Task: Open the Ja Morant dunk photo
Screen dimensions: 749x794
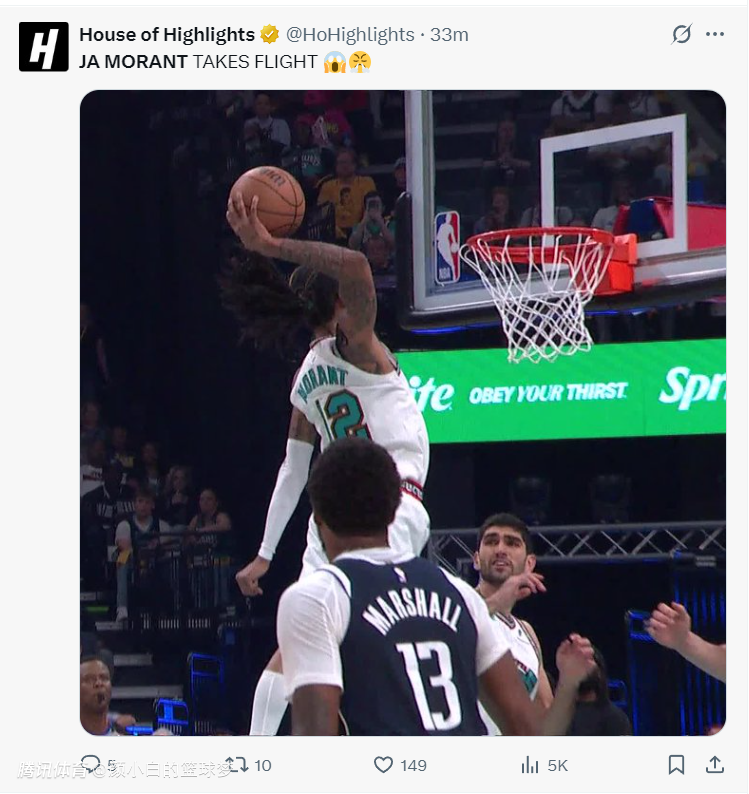Action: pyautogui.click(x=402, y=412)
